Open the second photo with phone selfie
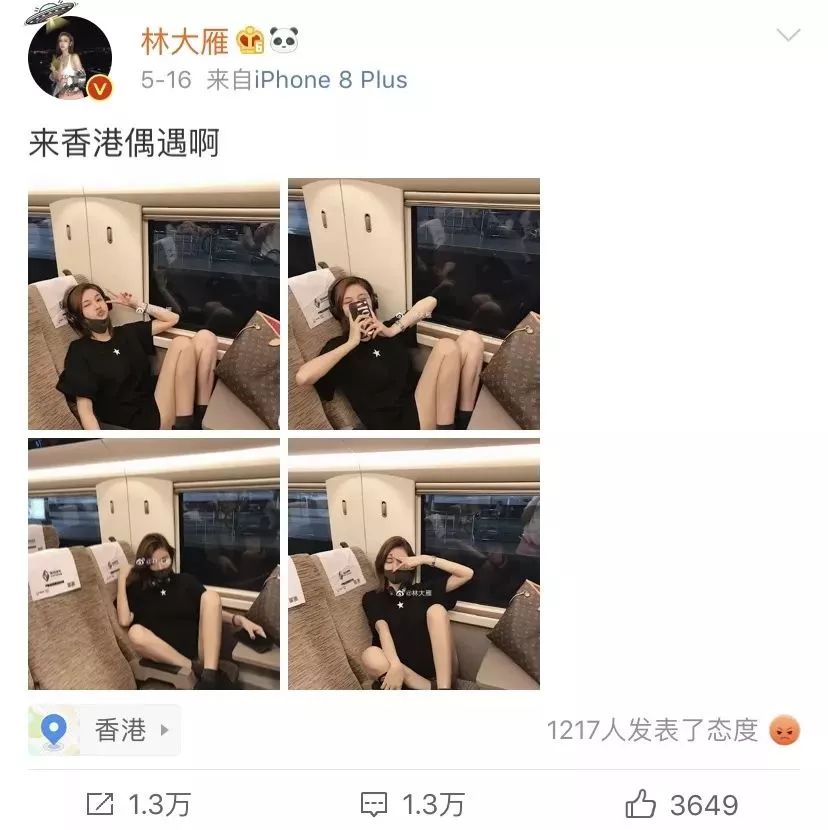Screen dimensions: 828x830 (414, 304)
